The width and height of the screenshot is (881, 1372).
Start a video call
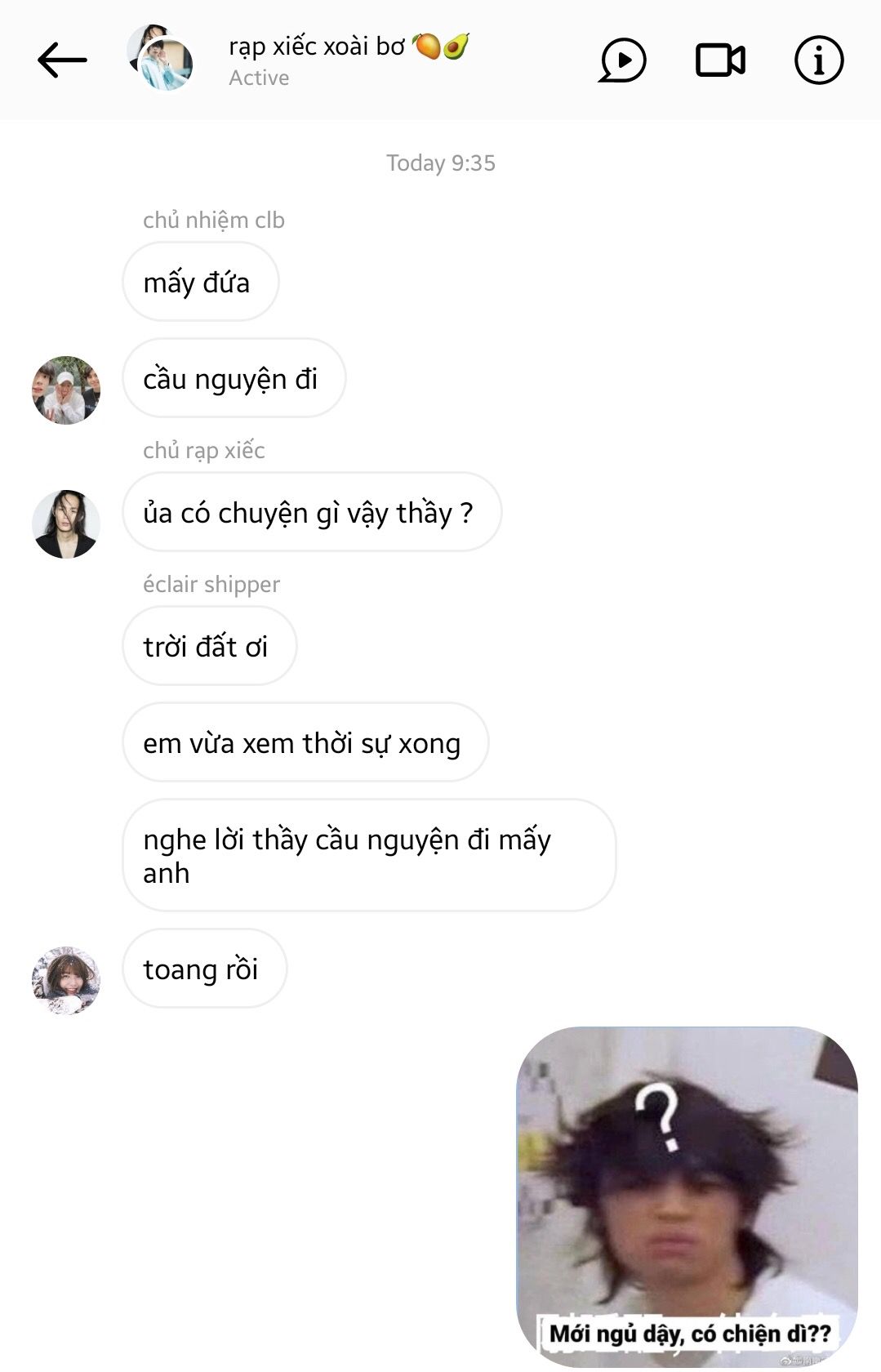coord(719,60)
